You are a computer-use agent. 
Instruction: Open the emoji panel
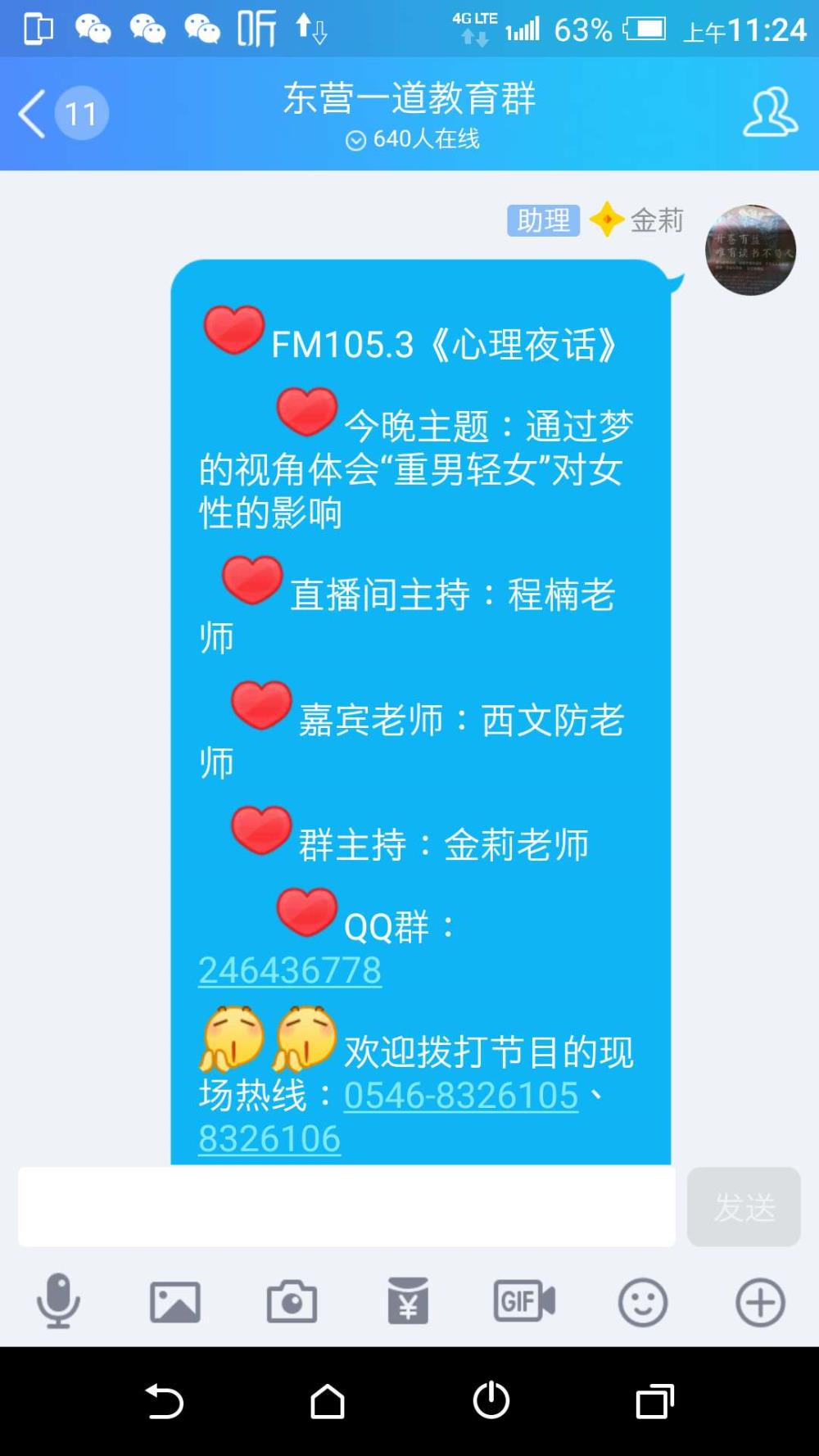pos(643,1301)
